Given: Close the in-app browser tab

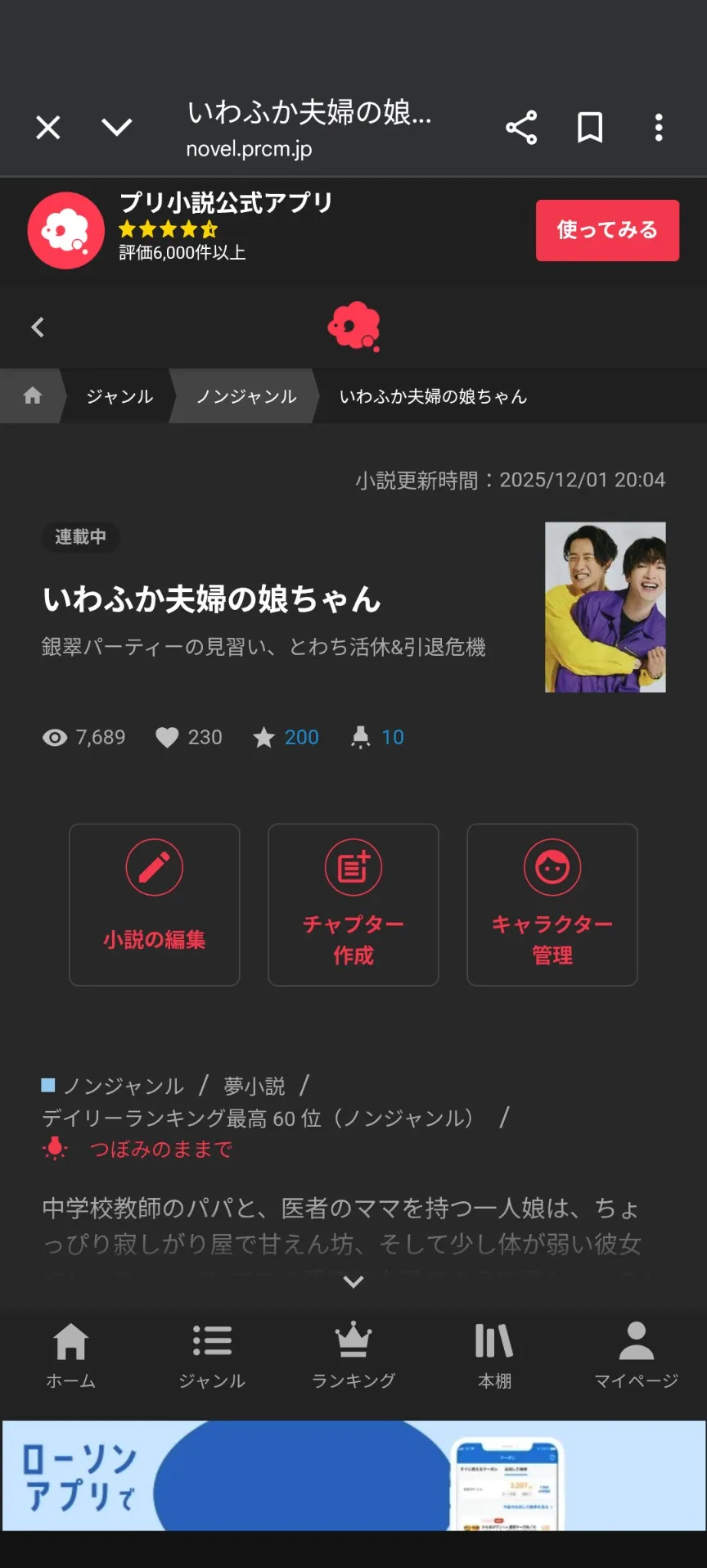Looking at the screenshot, I should click(48, 128).
